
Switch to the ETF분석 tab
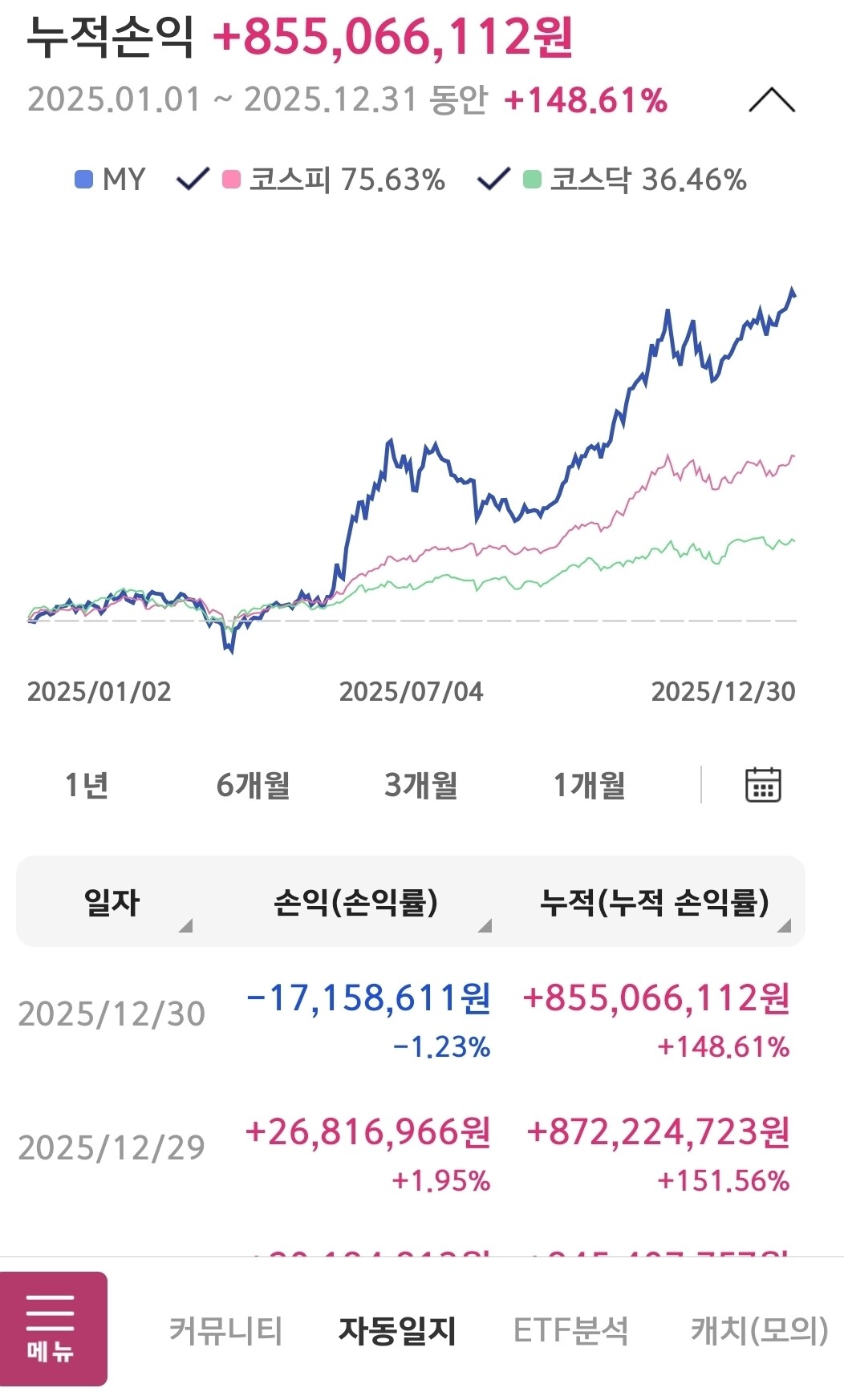pos(570,1330)
